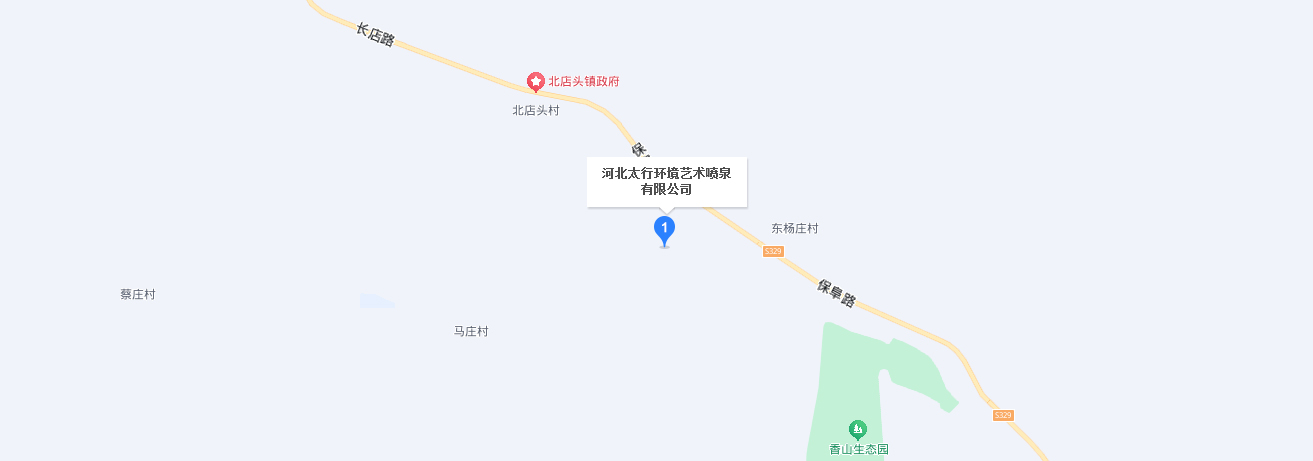Viewport: 1313px width, 461px height.
Task: Select the 香山生态园 park marker
Action: (x=857, y=429)
